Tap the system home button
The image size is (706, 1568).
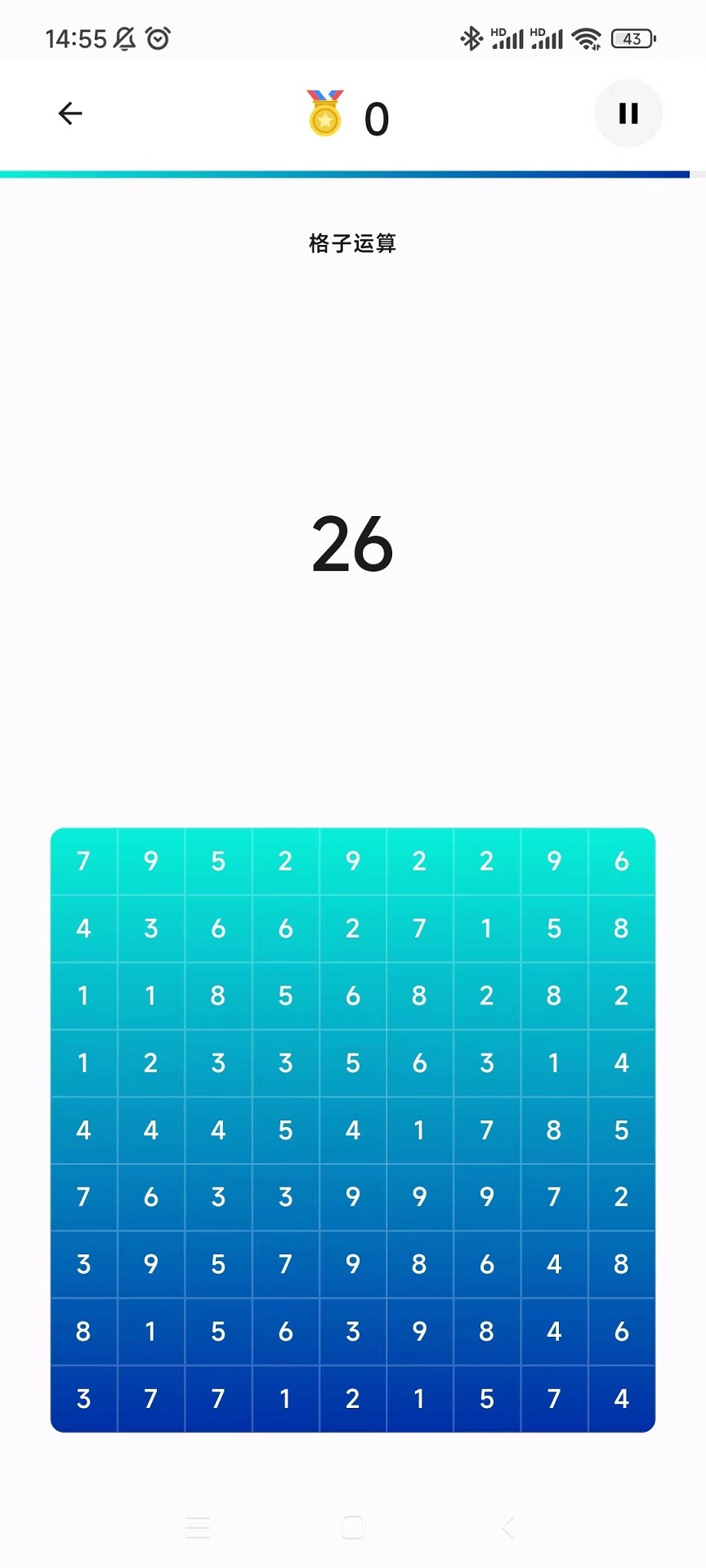[x=353, y=1527]
